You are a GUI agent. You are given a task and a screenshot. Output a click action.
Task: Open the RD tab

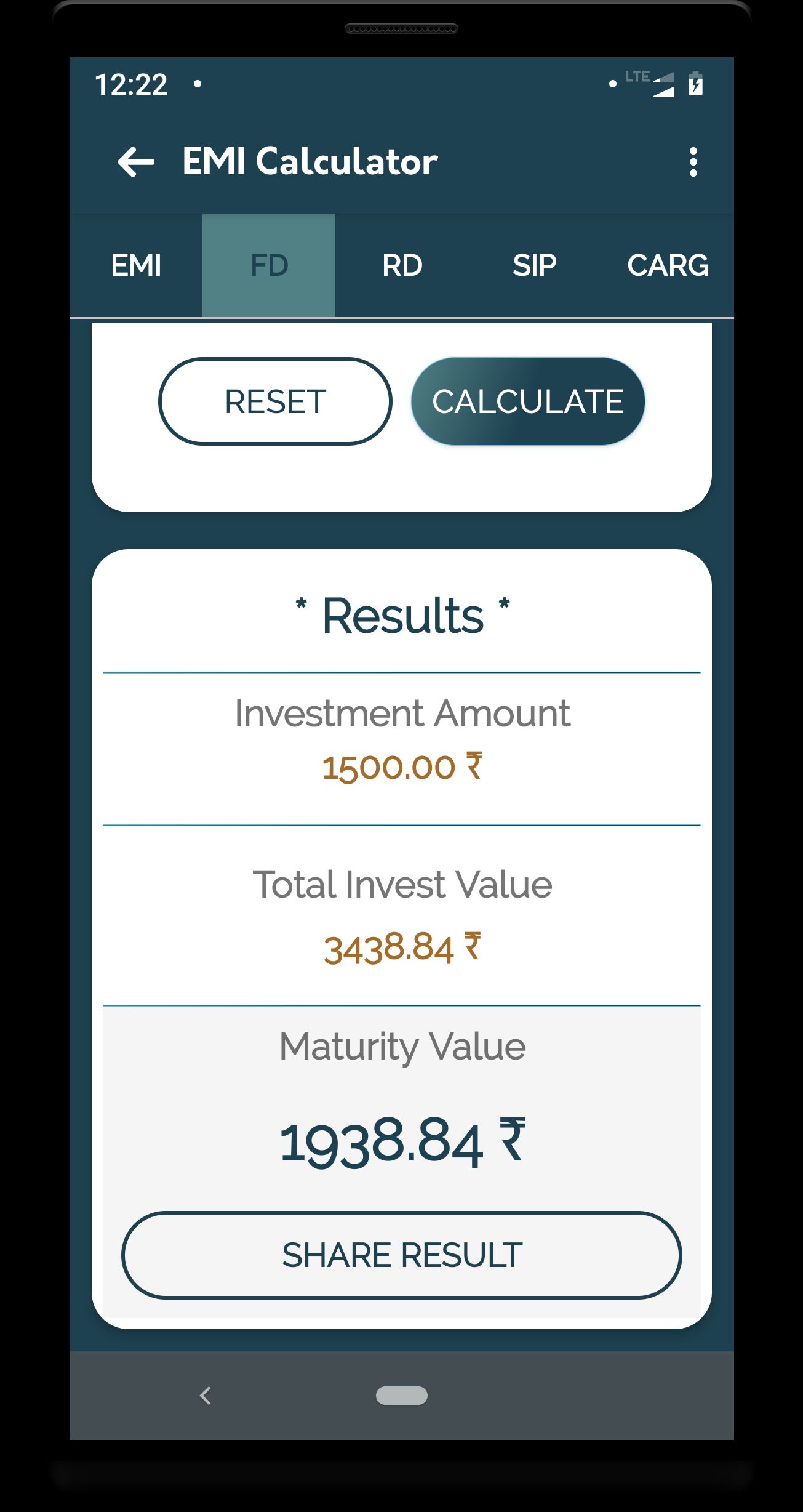(x=402, y=265)
